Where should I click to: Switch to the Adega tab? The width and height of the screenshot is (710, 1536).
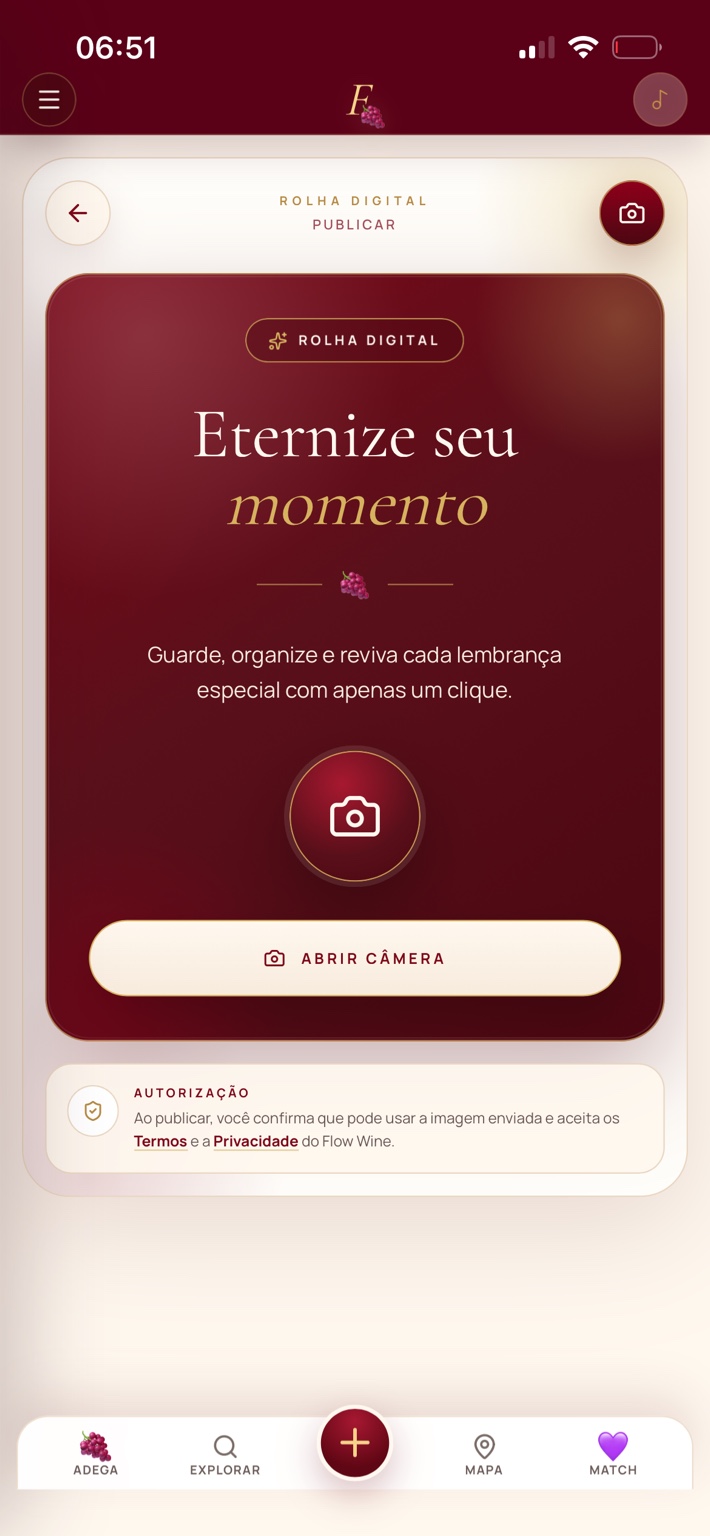(x=96, y=1454)
